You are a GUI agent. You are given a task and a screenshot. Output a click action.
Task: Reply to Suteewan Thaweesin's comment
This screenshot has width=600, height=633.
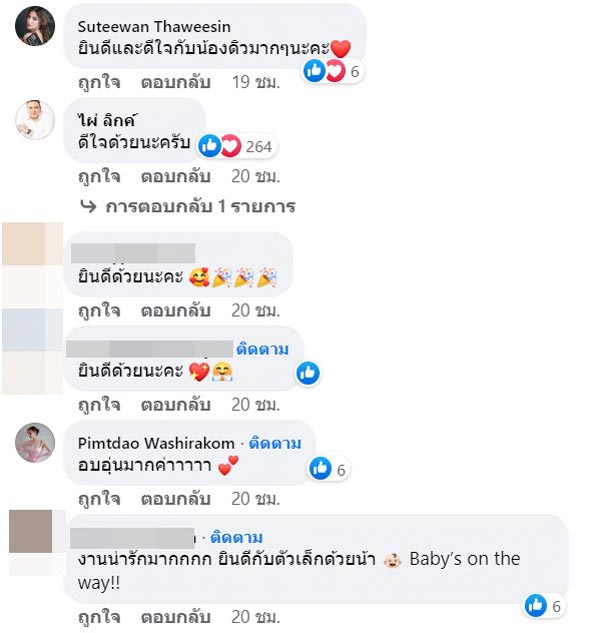[174, 81]
